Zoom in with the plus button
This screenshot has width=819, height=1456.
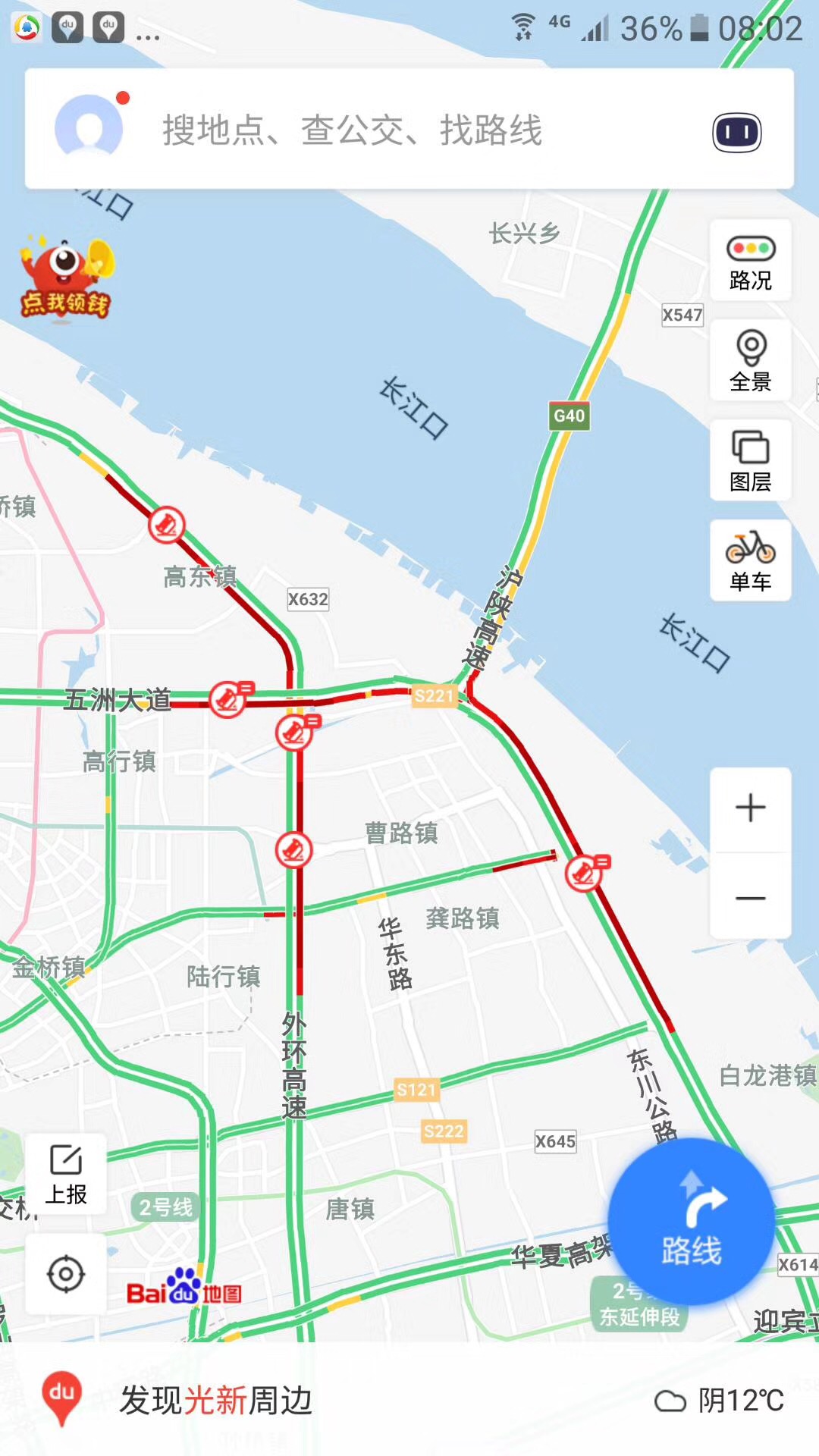point(750,808)
